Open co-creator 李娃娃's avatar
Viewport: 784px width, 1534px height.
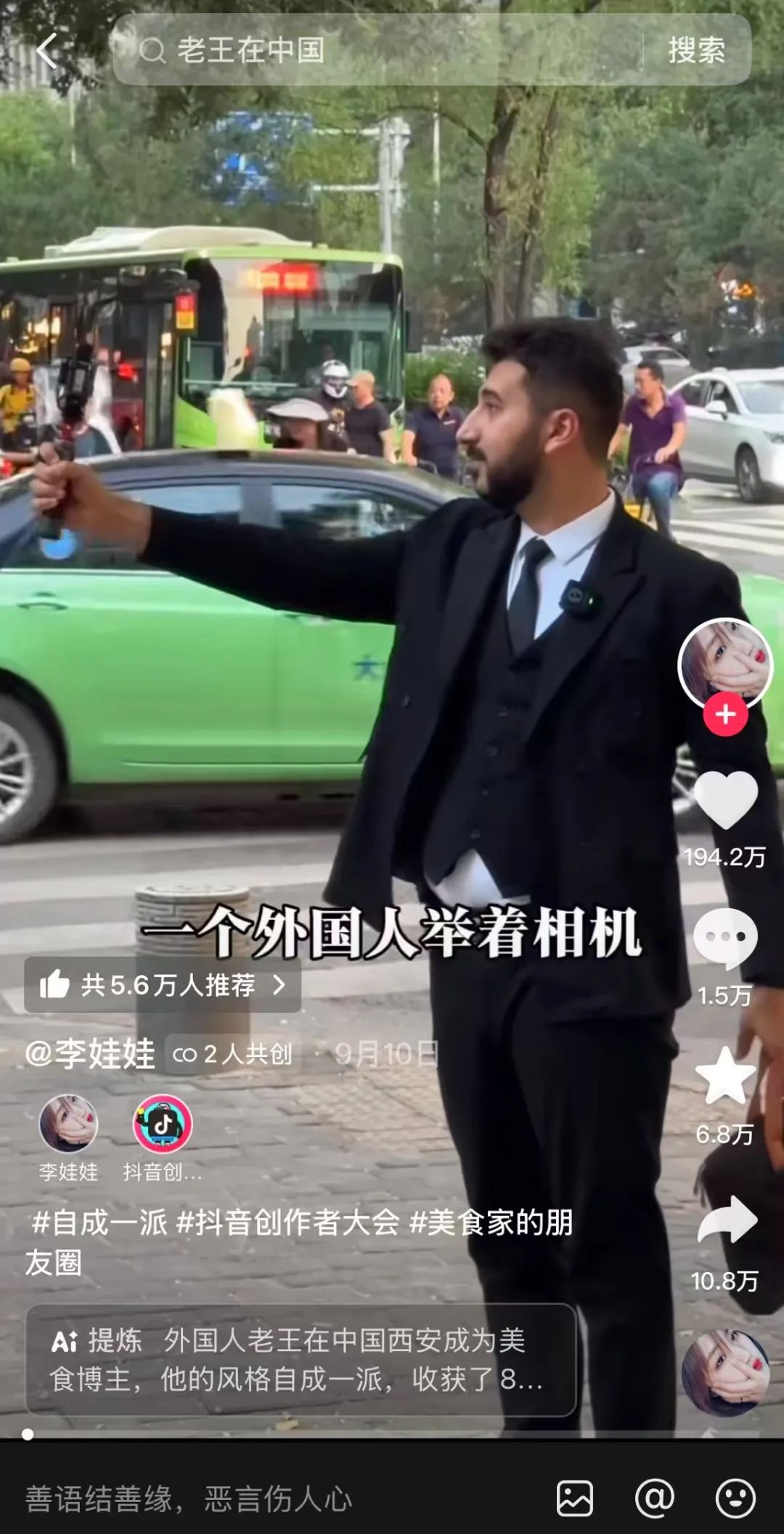[68, 1124]
